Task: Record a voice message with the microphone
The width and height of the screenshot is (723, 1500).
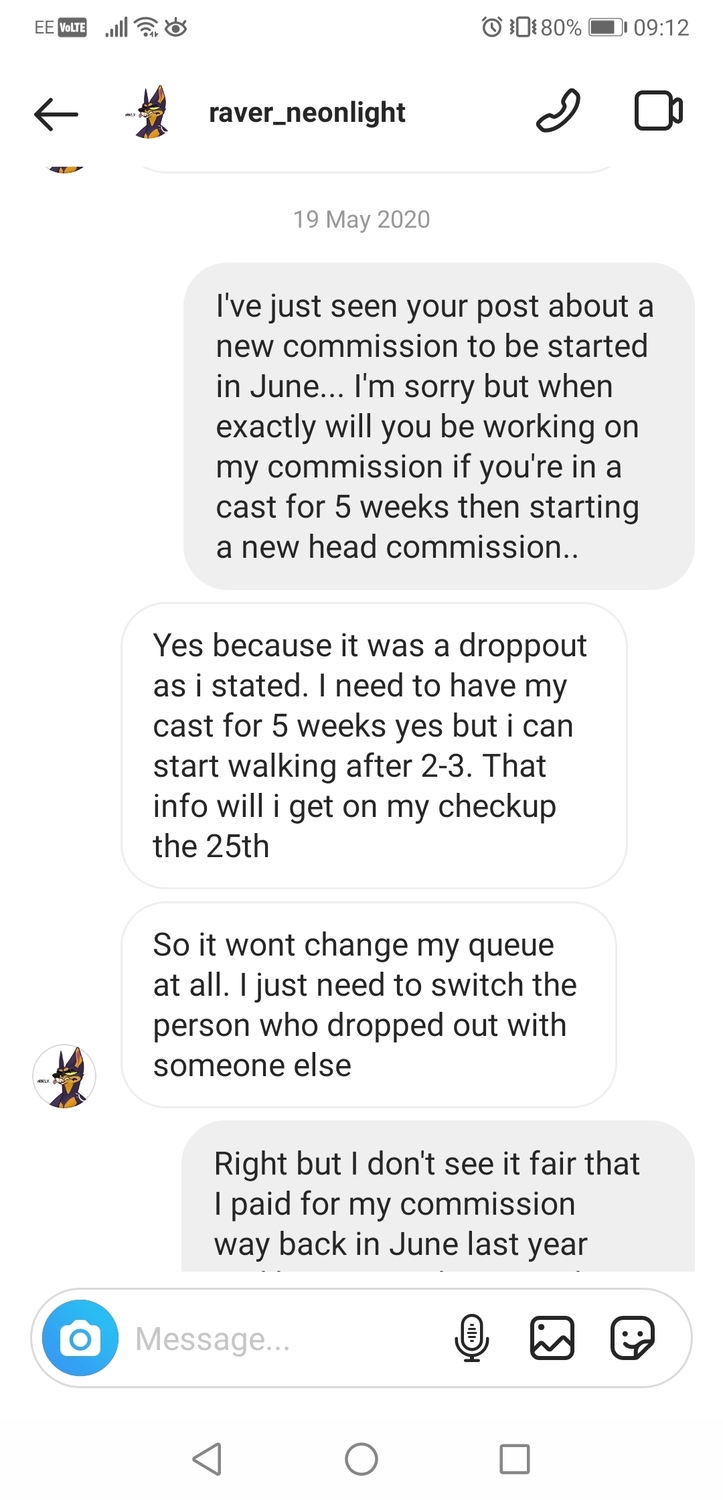Action: 472,1338
